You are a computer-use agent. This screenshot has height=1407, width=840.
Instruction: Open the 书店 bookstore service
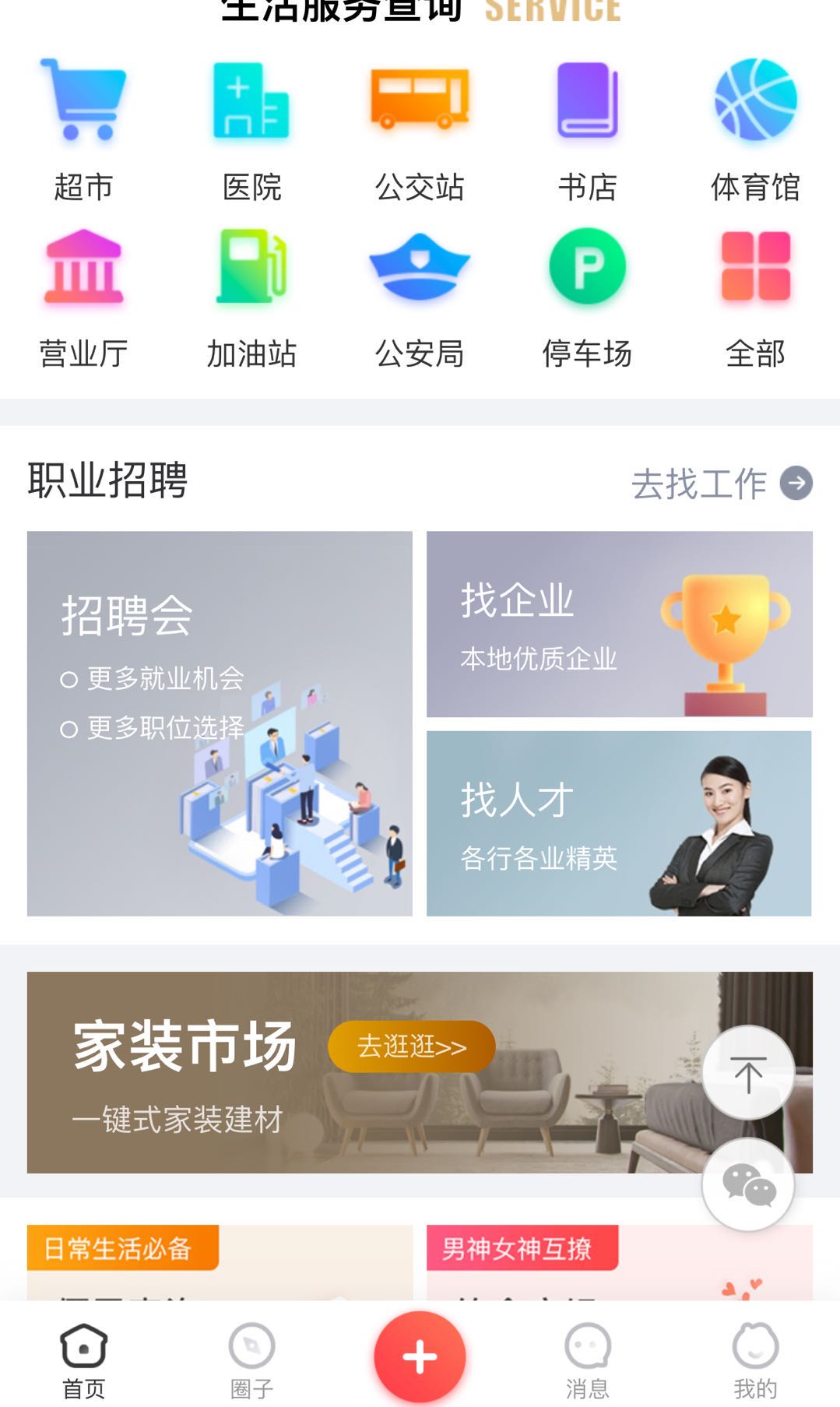588,128
